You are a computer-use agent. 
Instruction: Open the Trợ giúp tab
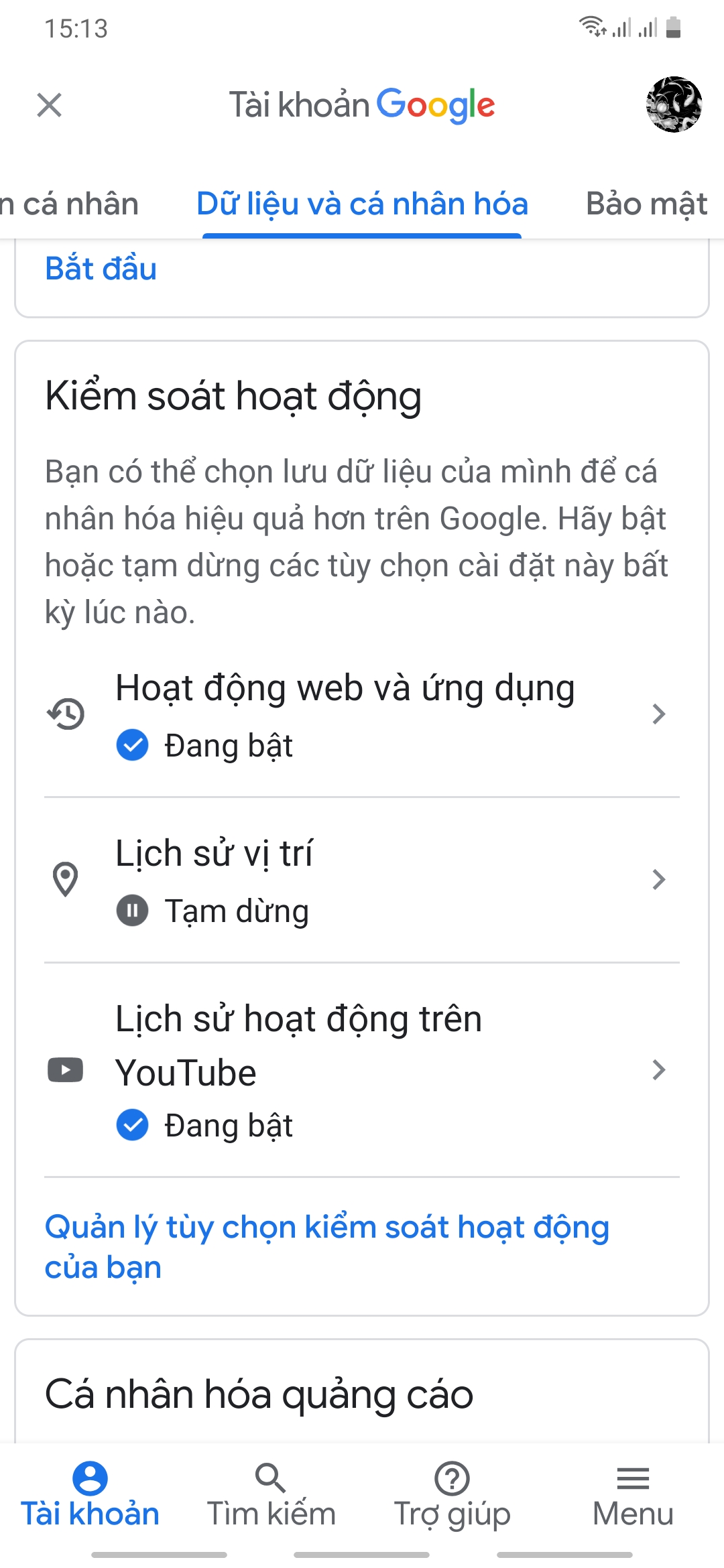point(452,1496)
